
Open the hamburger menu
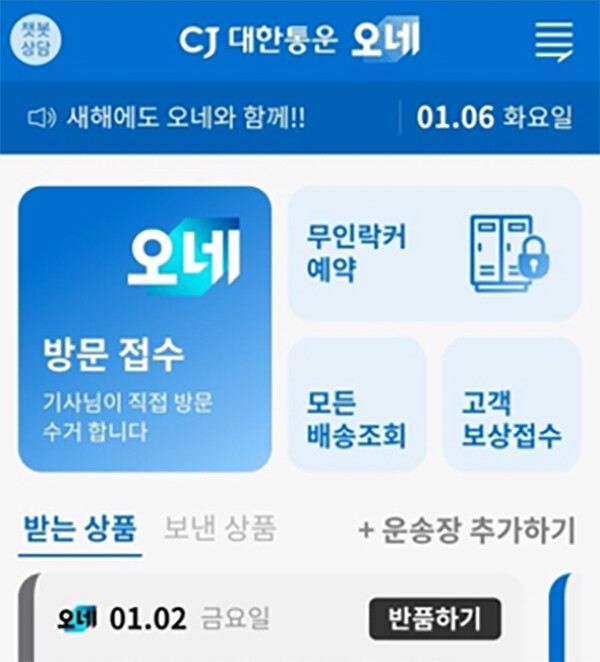tap(554, 40)
